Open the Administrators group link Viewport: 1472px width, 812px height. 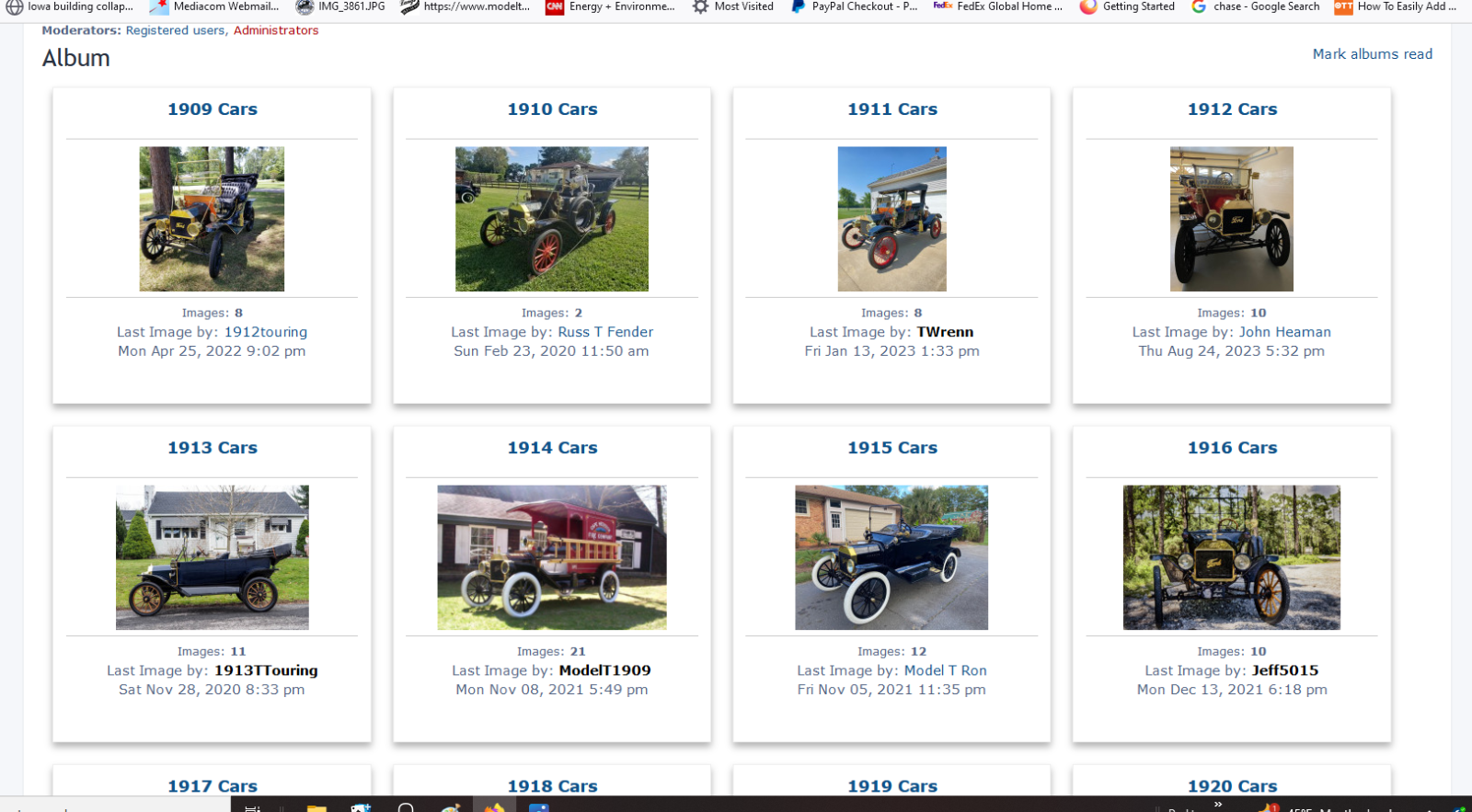pyautogui.click(x=276, y=30)
